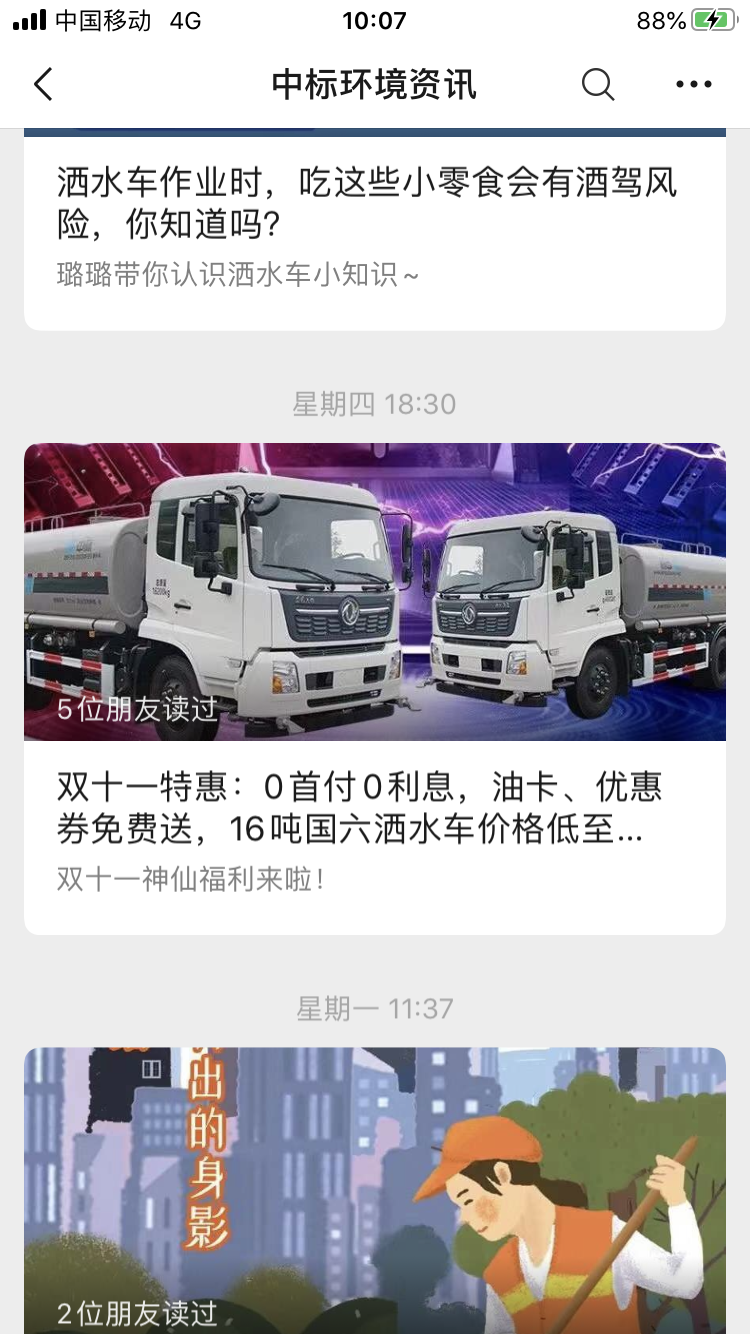
Task: Tap the 4G network indicator
Action: pos(183,18)
